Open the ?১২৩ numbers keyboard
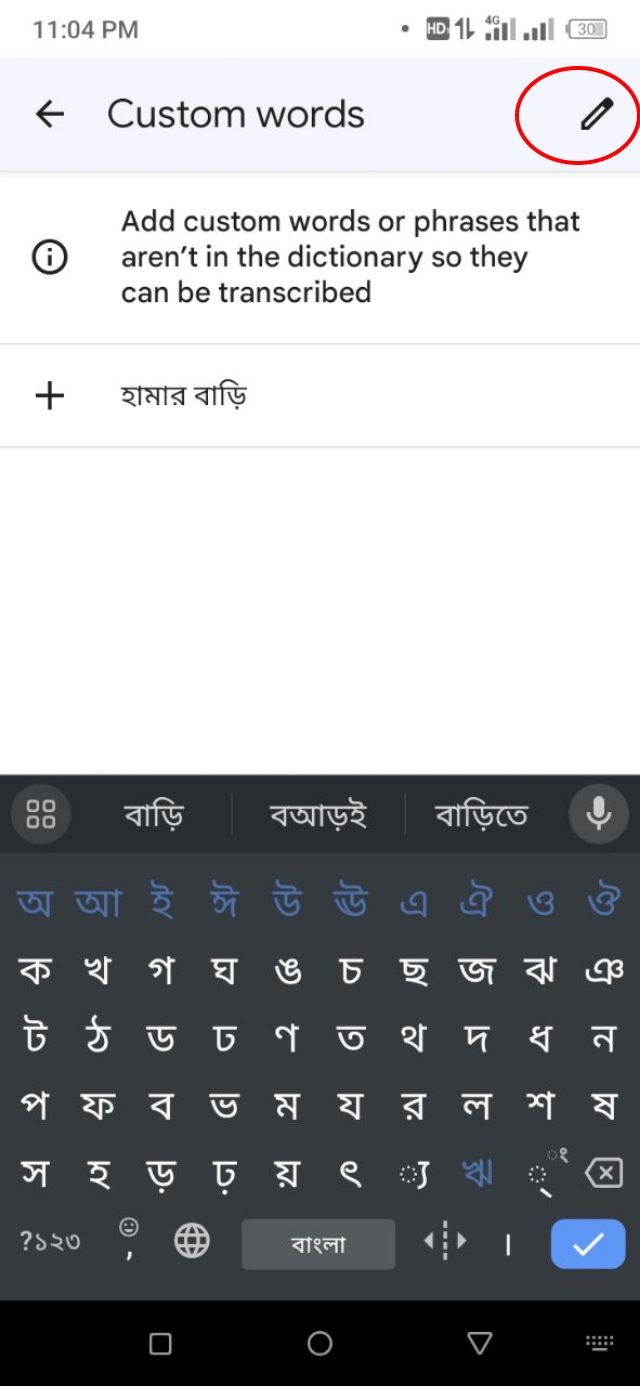This screenshot has width=640, height=1386. [50, 1242]
